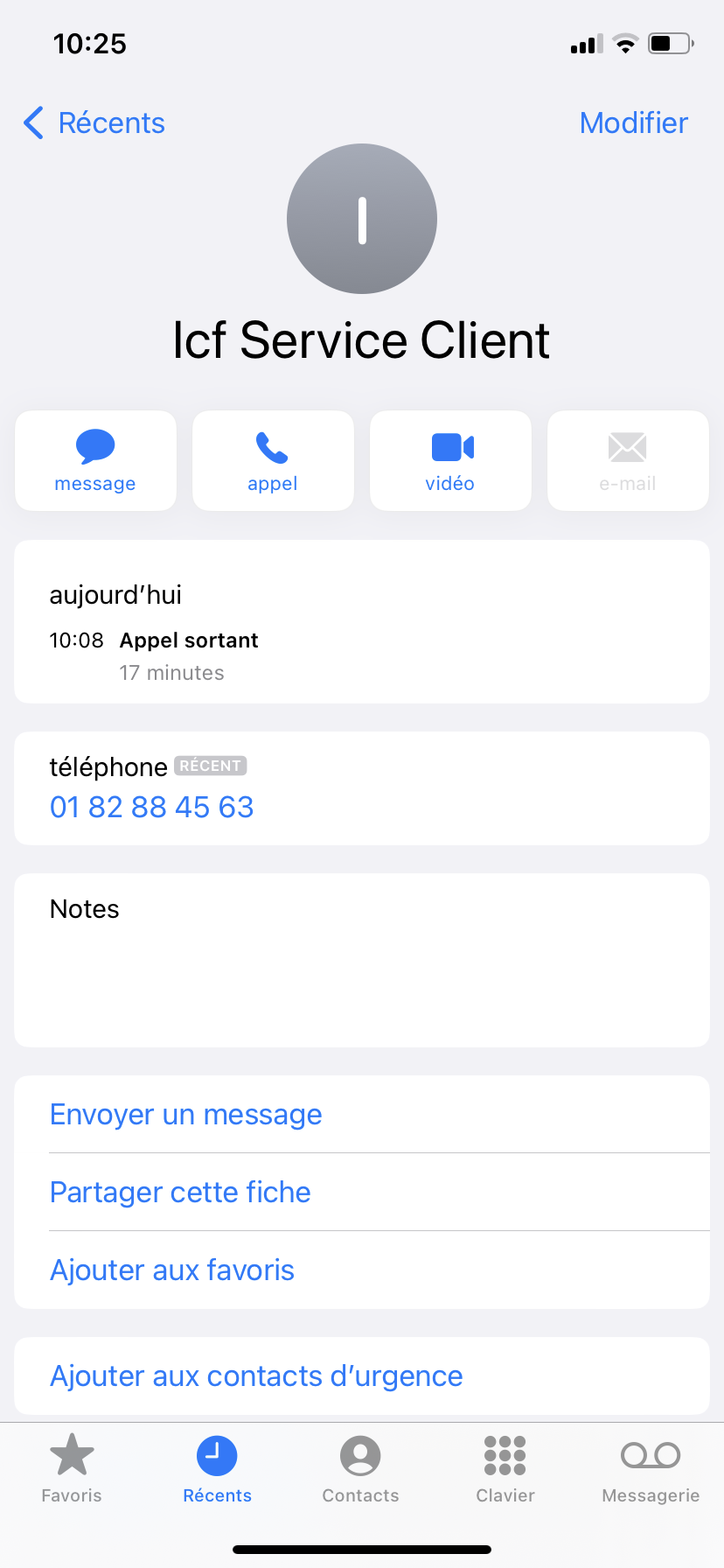724x1568 pixels.
Task: Start a vidéo call
Action: pos(450,461)
